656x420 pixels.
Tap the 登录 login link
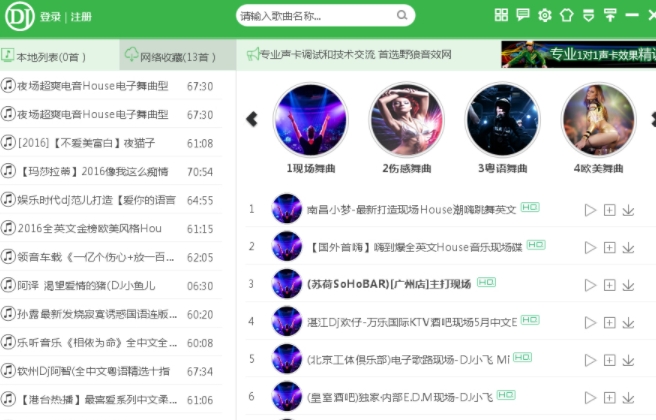point(50,17)
